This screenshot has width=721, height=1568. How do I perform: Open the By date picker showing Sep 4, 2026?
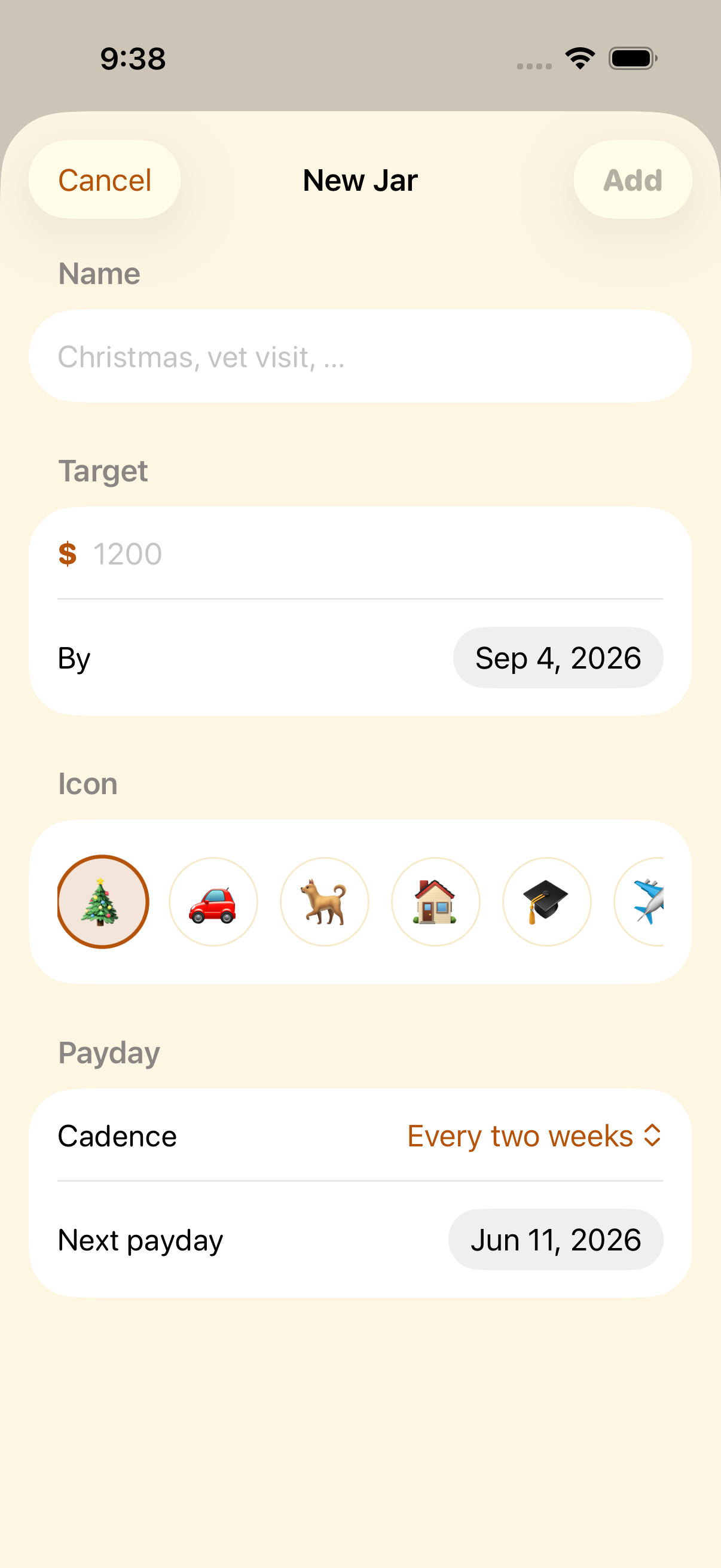click(x=558, y=658)
